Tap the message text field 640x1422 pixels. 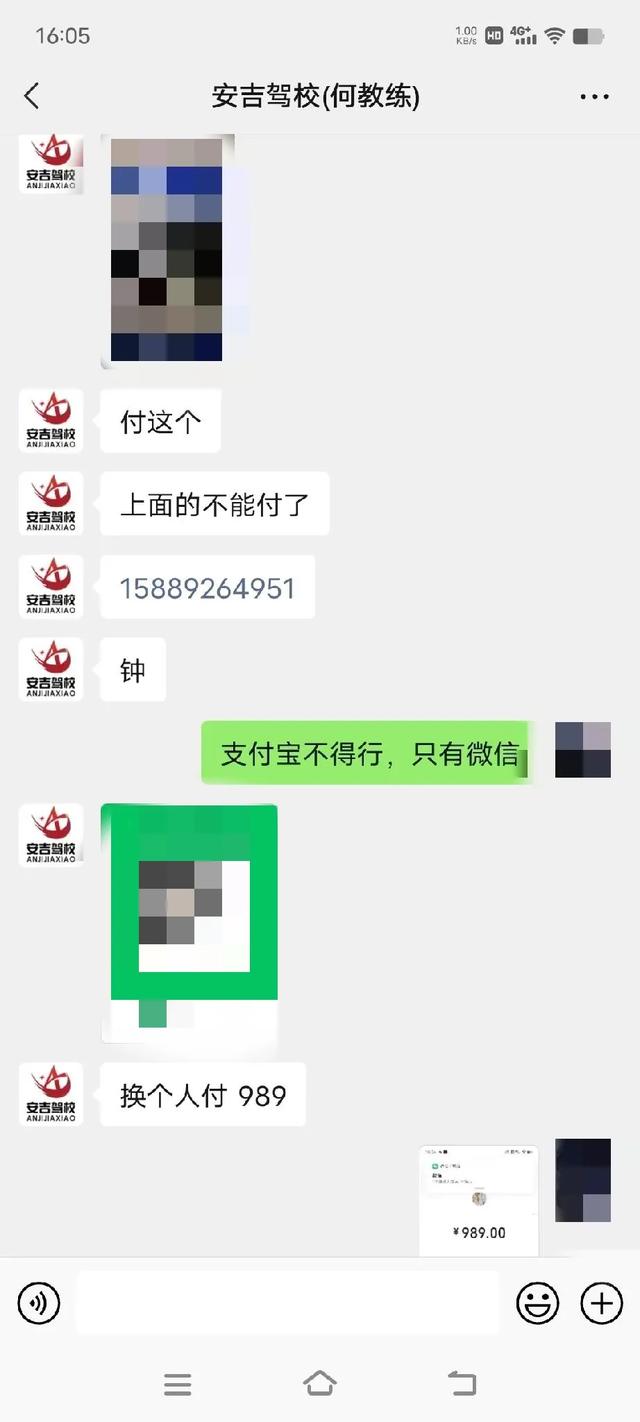click(x=288, y=1303)
